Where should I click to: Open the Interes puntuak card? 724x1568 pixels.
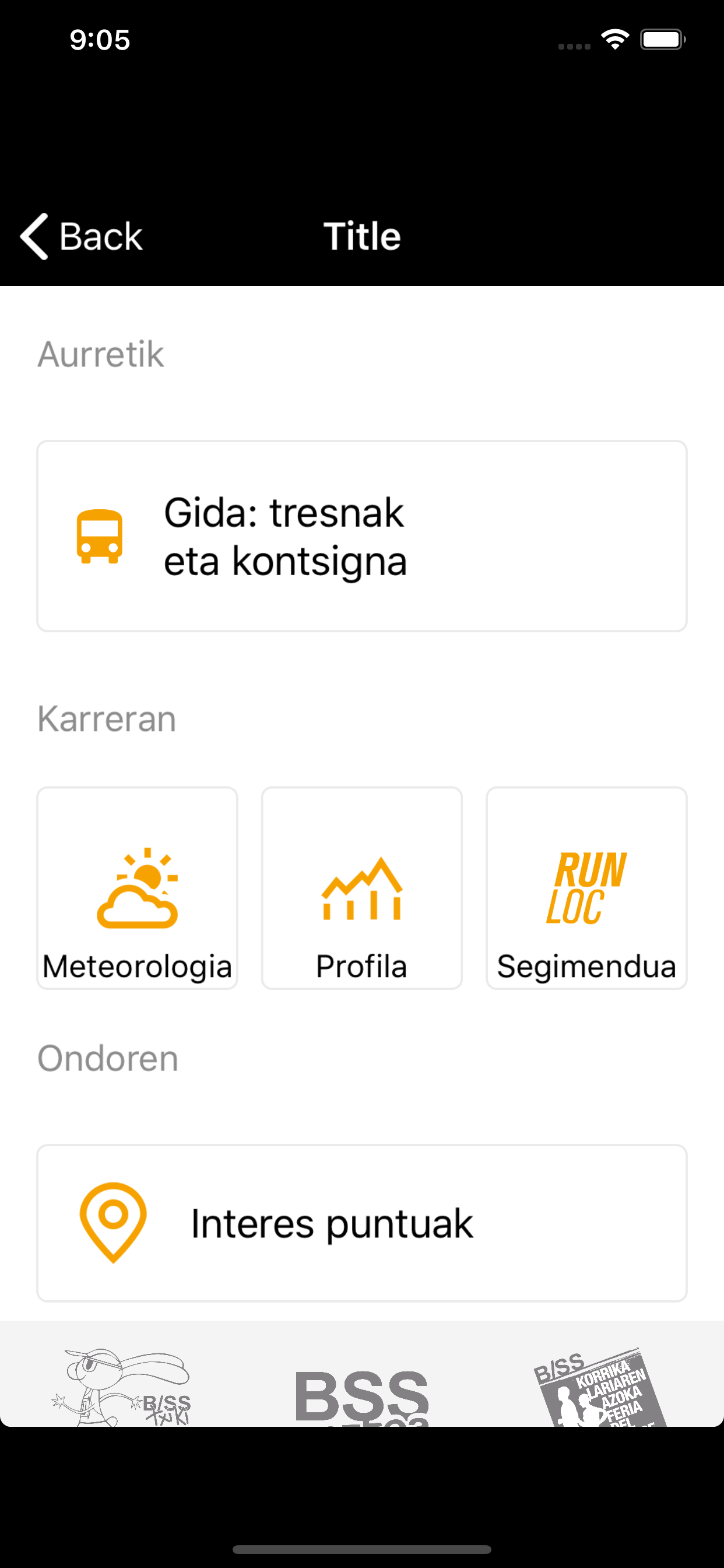point(361,1223)
